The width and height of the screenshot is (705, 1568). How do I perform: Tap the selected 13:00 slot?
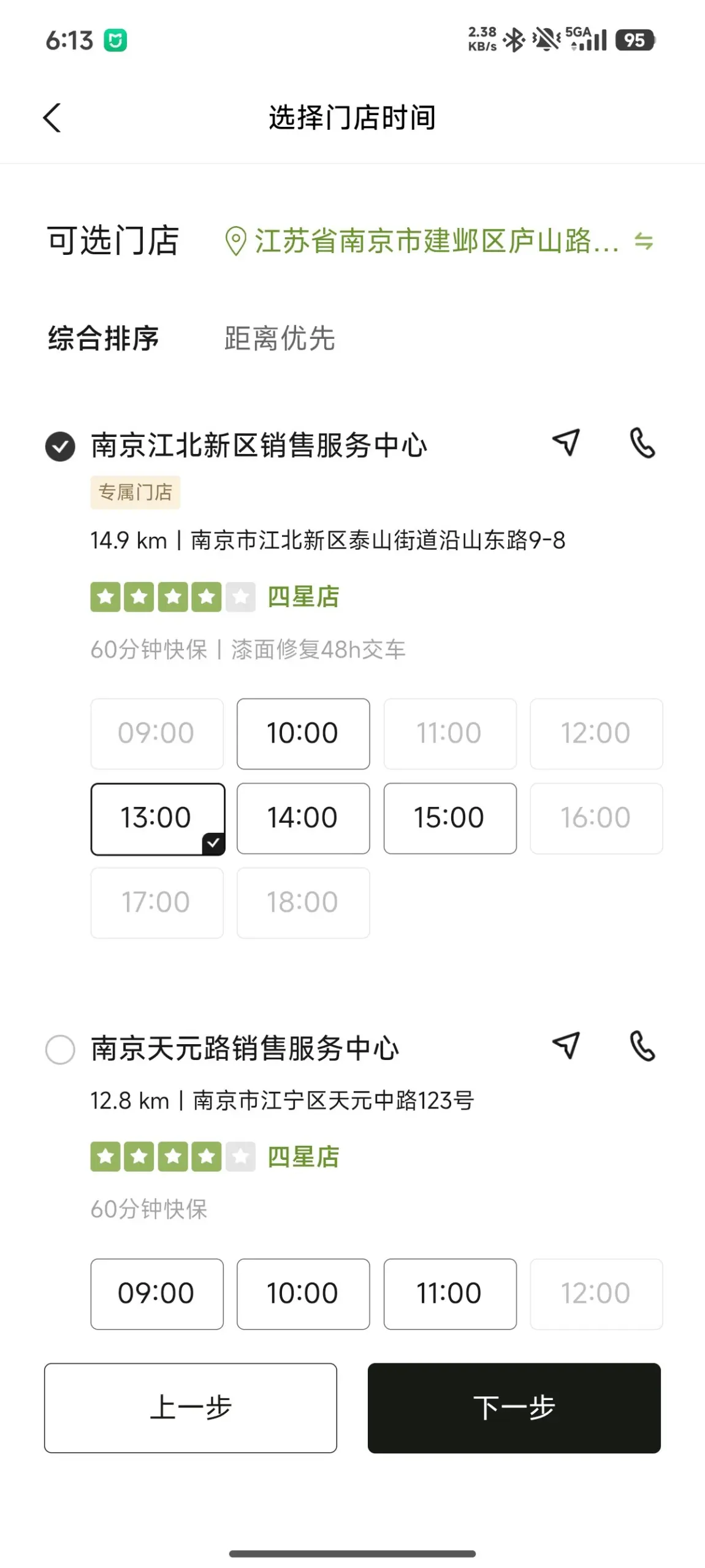pos(157,818)
